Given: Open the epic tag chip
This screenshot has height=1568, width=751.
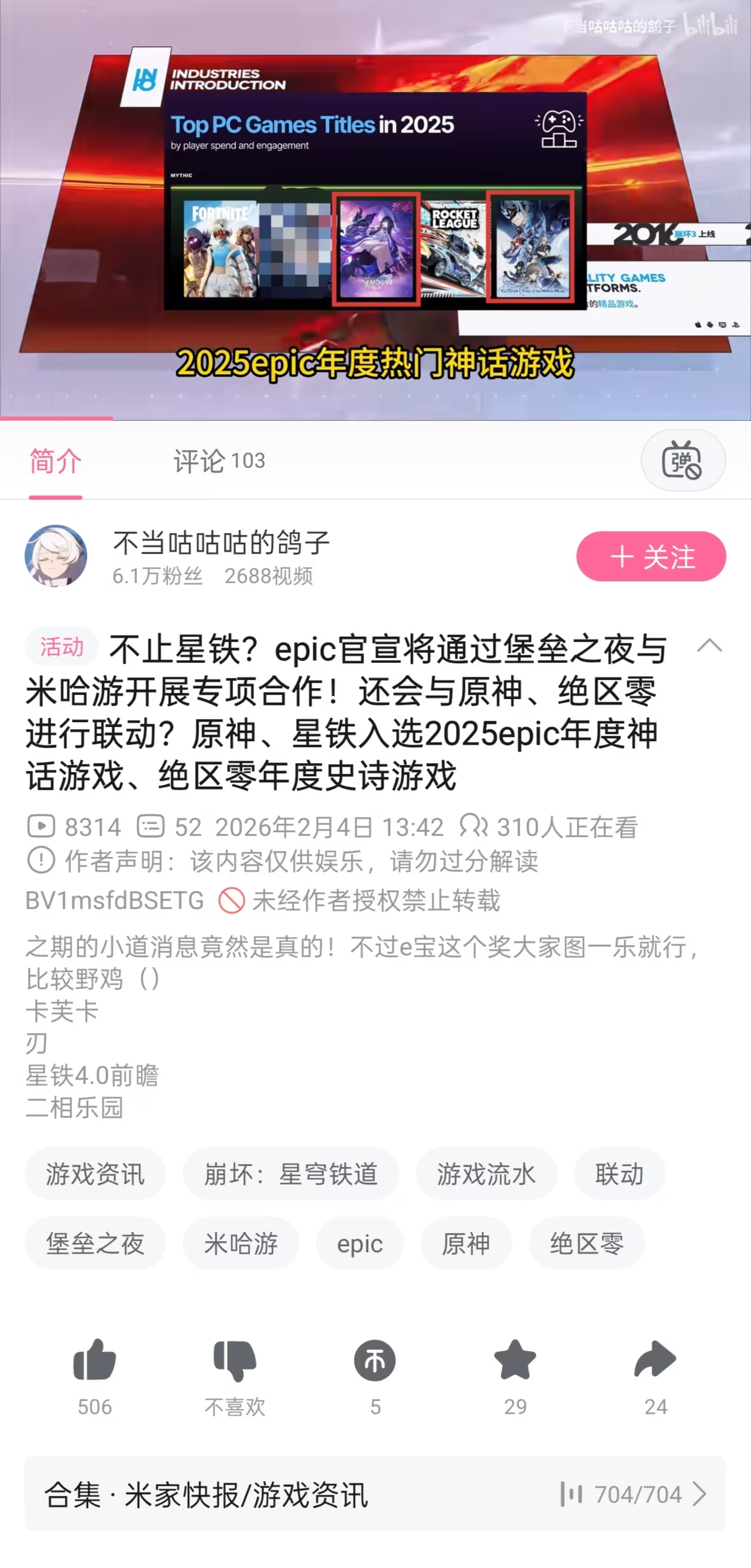Looking at the screenshot, I should click(x=359, y=1243).
